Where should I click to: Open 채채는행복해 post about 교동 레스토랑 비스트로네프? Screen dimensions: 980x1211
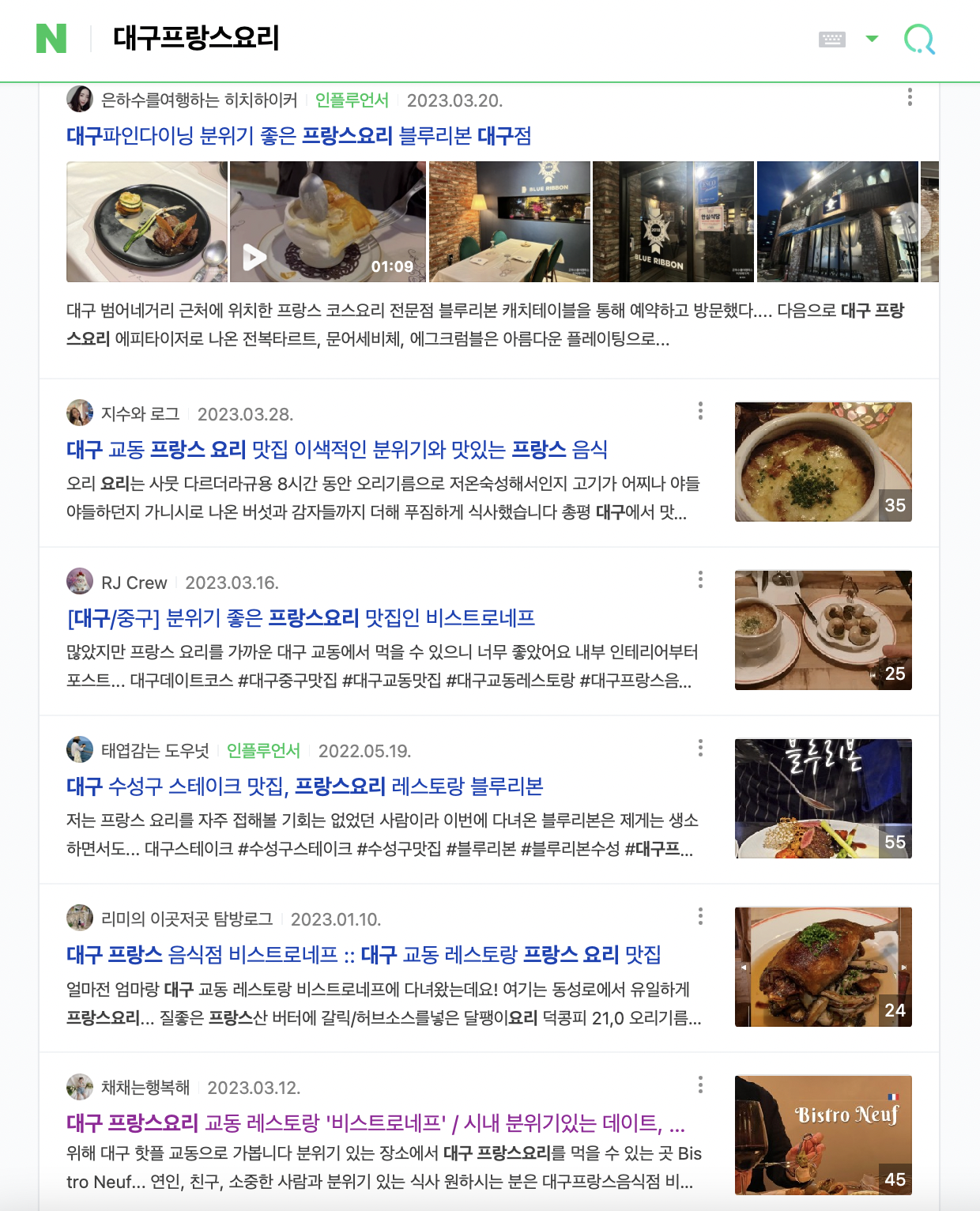click(x=375, y=1123)
